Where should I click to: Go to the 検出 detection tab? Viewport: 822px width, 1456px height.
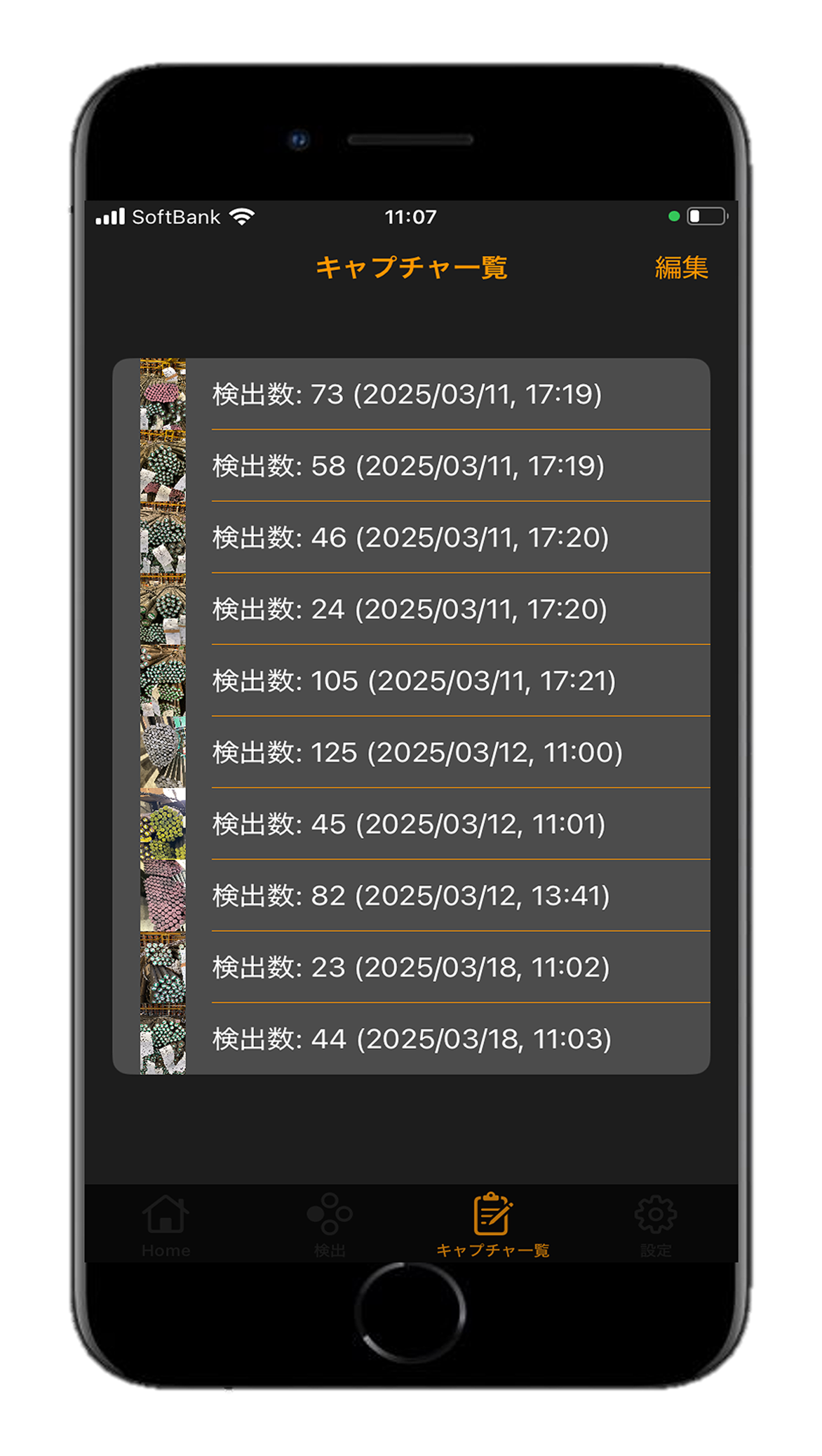(329, 1224)
